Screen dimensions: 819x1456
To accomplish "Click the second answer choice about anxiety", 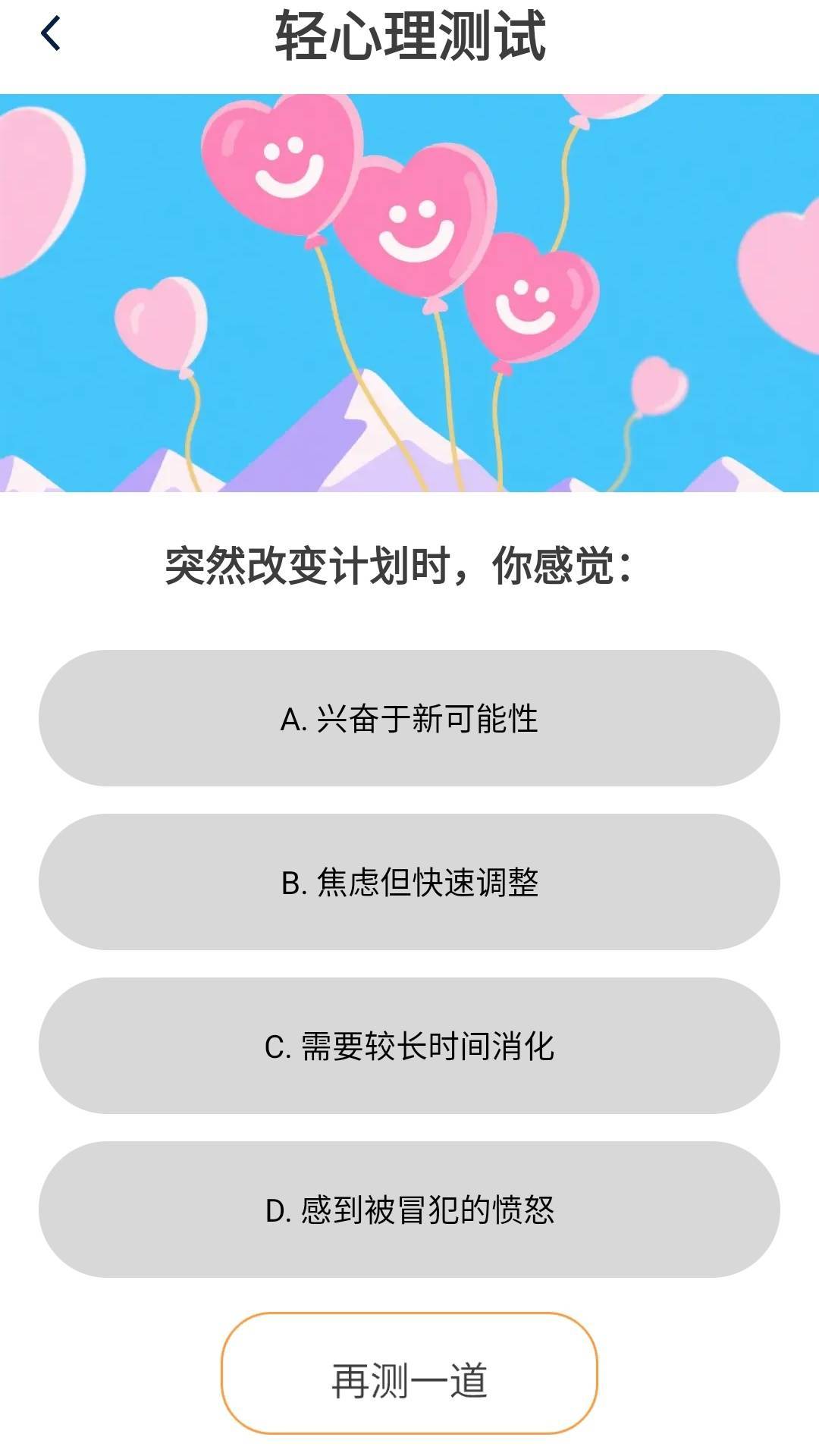I will point(409,883).
